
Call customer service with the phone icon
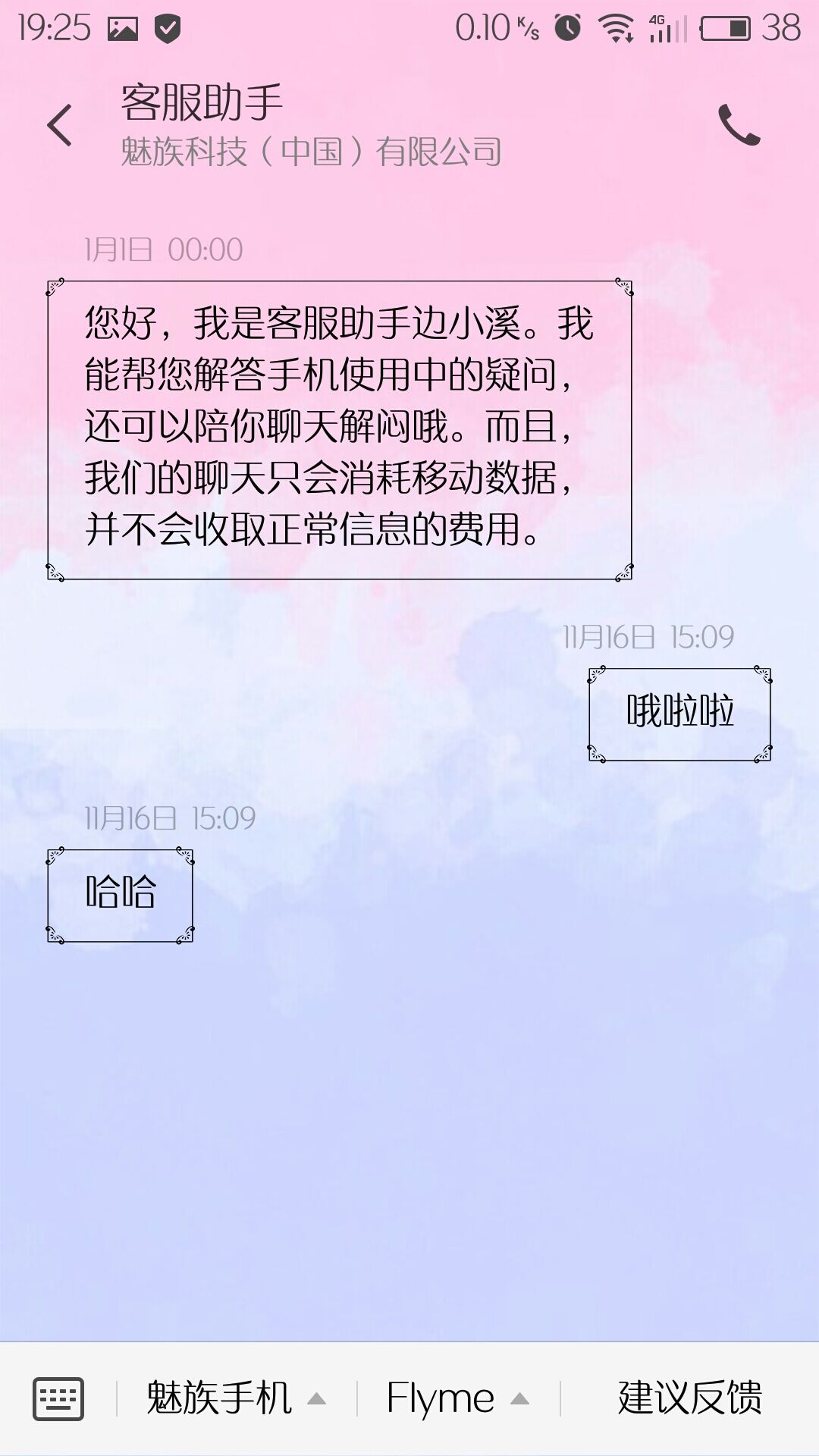click(x=739, y=125)
